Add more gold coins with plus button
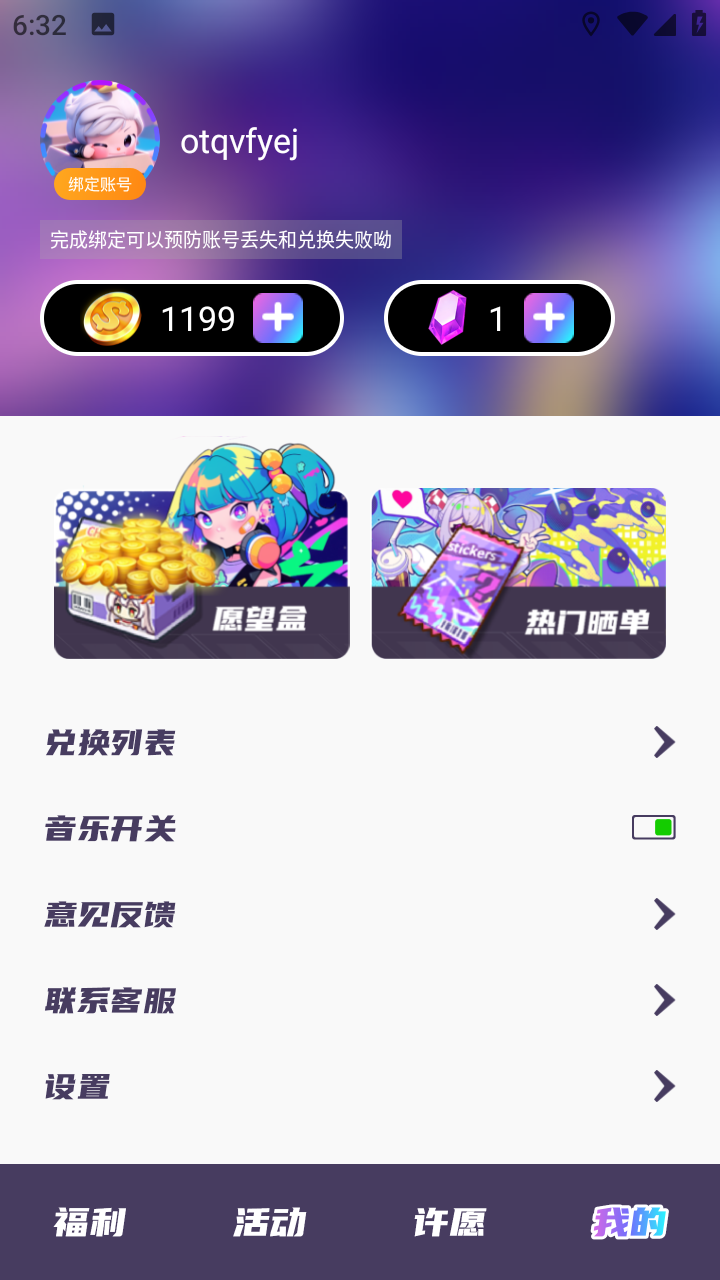720x1280 pixels. 278,318
